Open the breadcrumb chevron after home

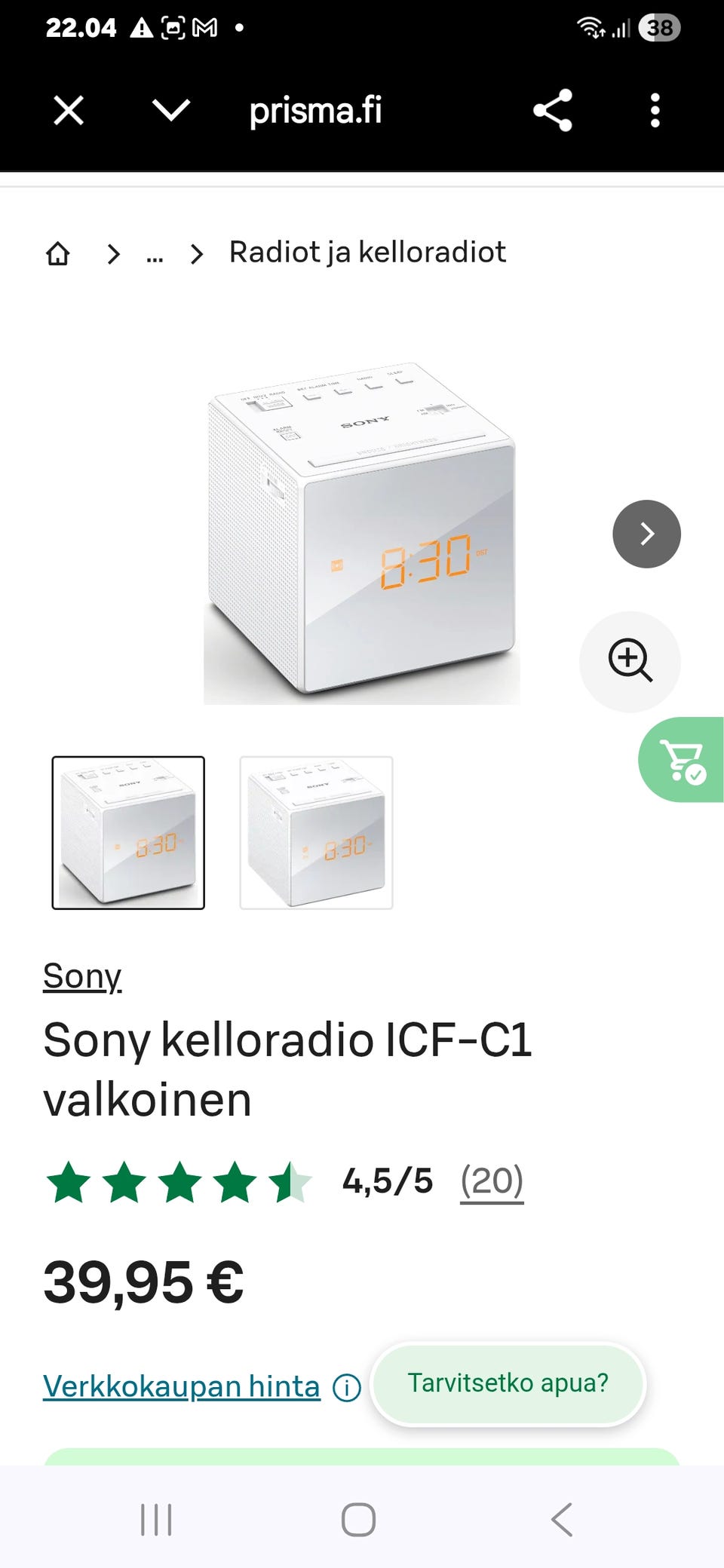[114, 254]
